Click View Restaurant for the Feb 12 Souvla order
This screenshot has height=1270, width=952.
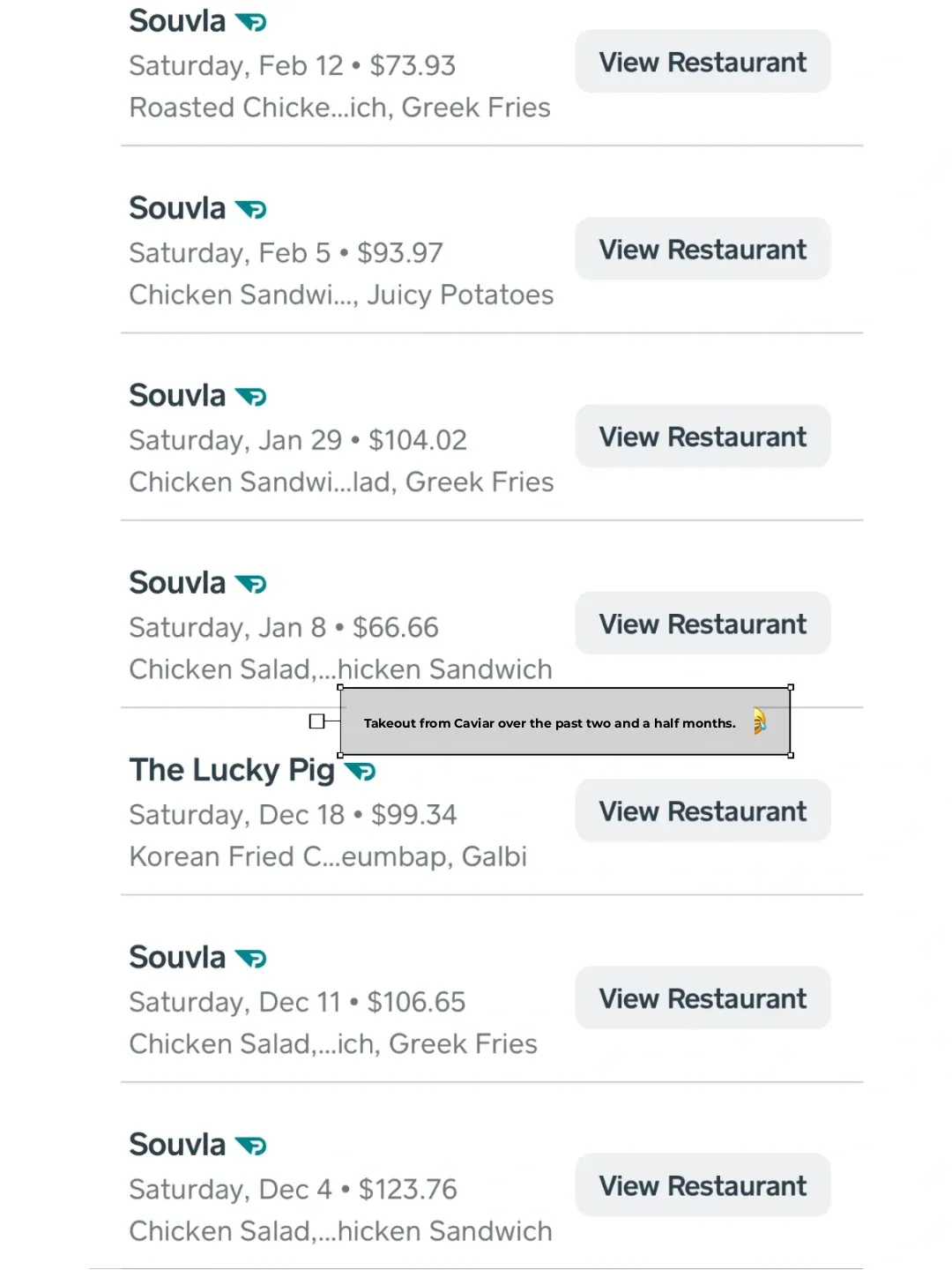pyautogui.click(x=702, y=62)
